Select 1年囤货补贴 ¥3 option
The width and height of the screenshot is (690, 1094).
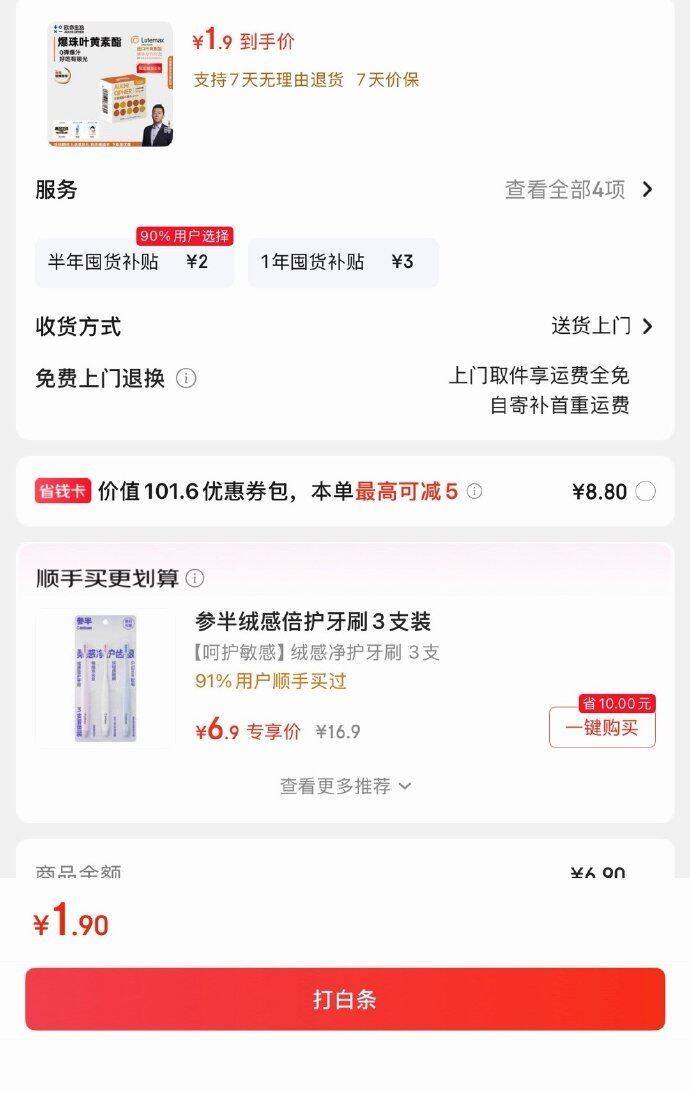click(x=342, y=263)
